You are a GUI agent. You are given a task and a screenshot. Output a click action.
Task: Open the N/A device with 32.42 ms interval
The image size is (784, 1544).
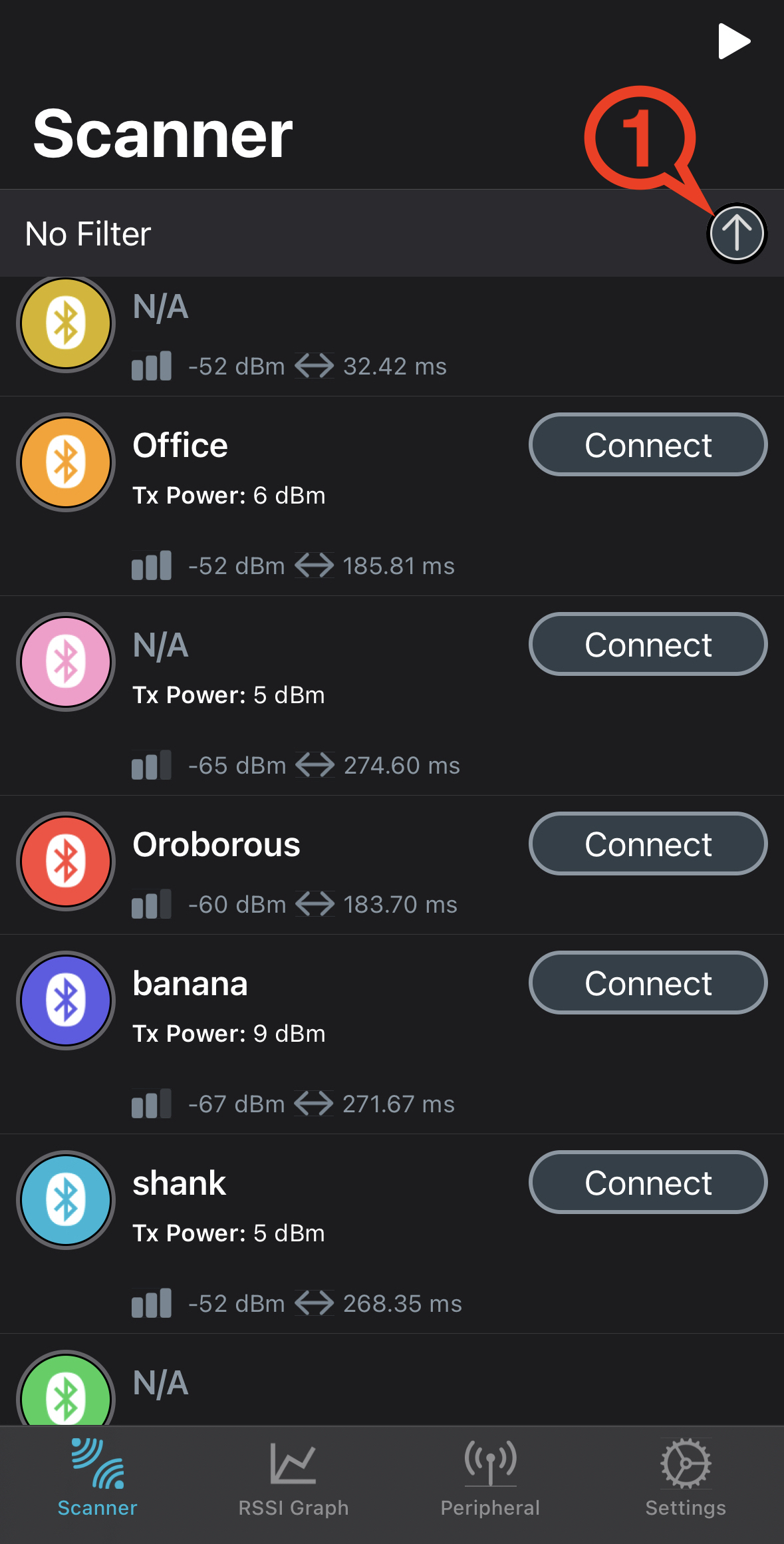point(392,337)
